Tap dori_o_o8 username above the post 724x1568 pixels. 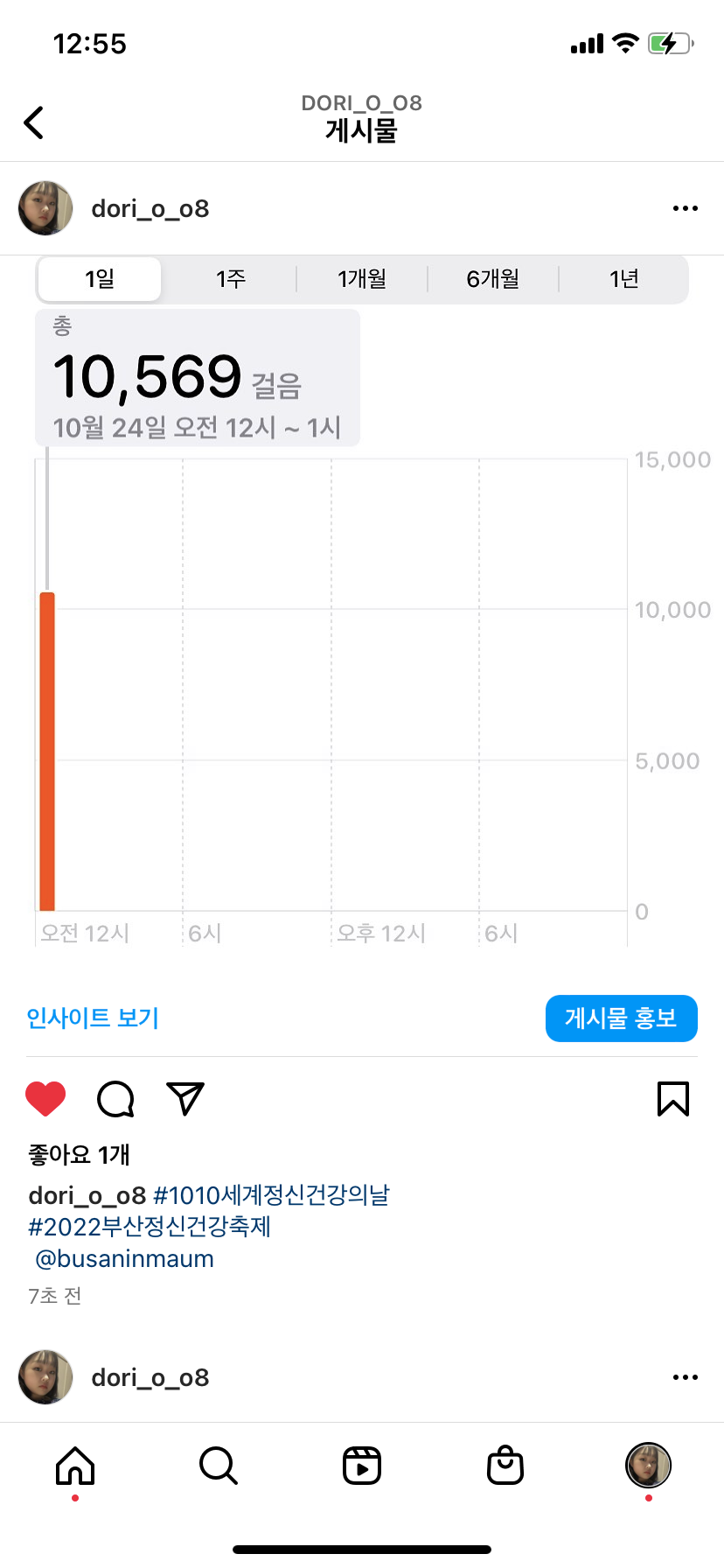click(150, 208)
